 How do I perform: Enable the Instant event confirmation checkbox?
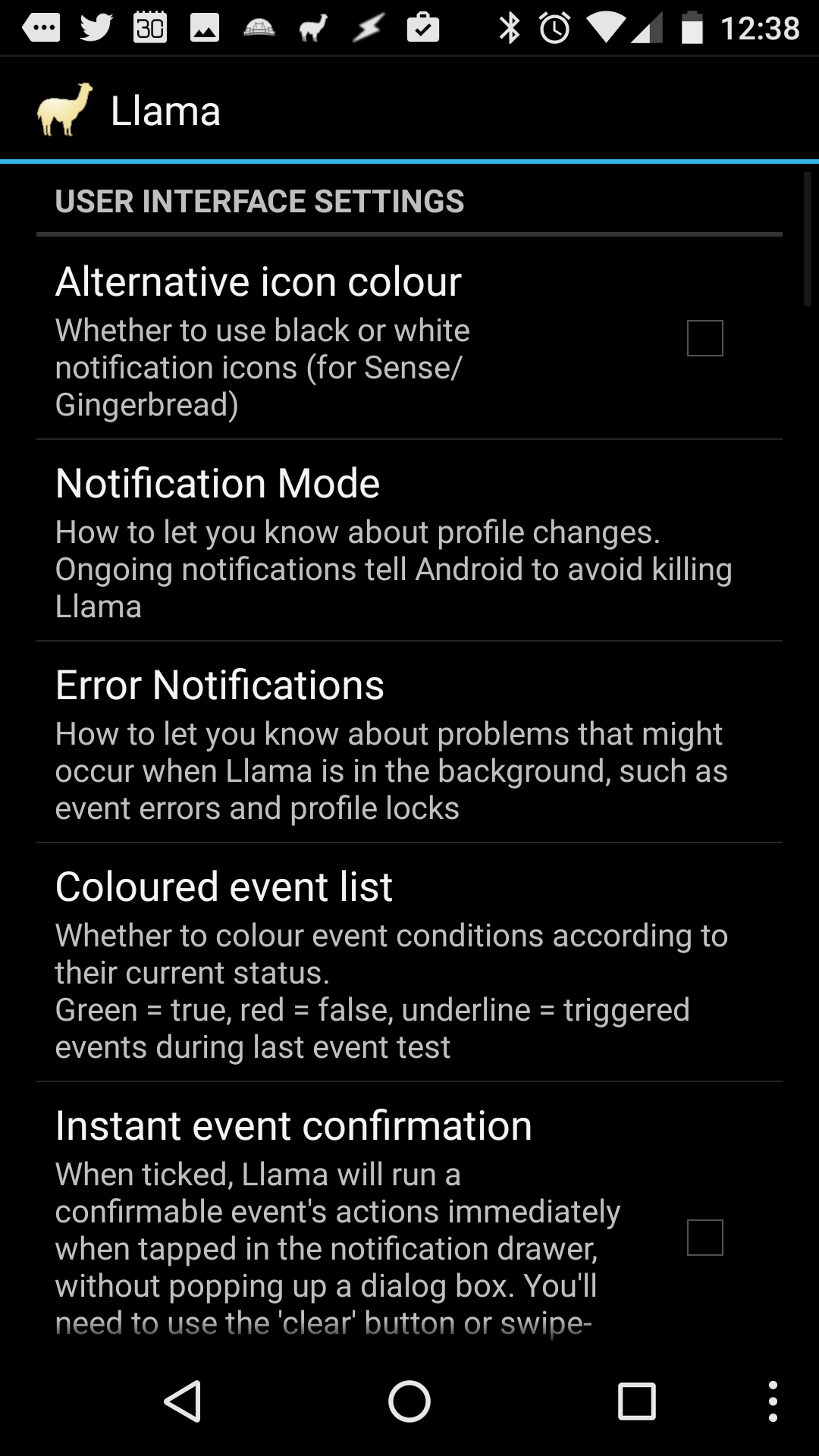[x=704, y=1238]
